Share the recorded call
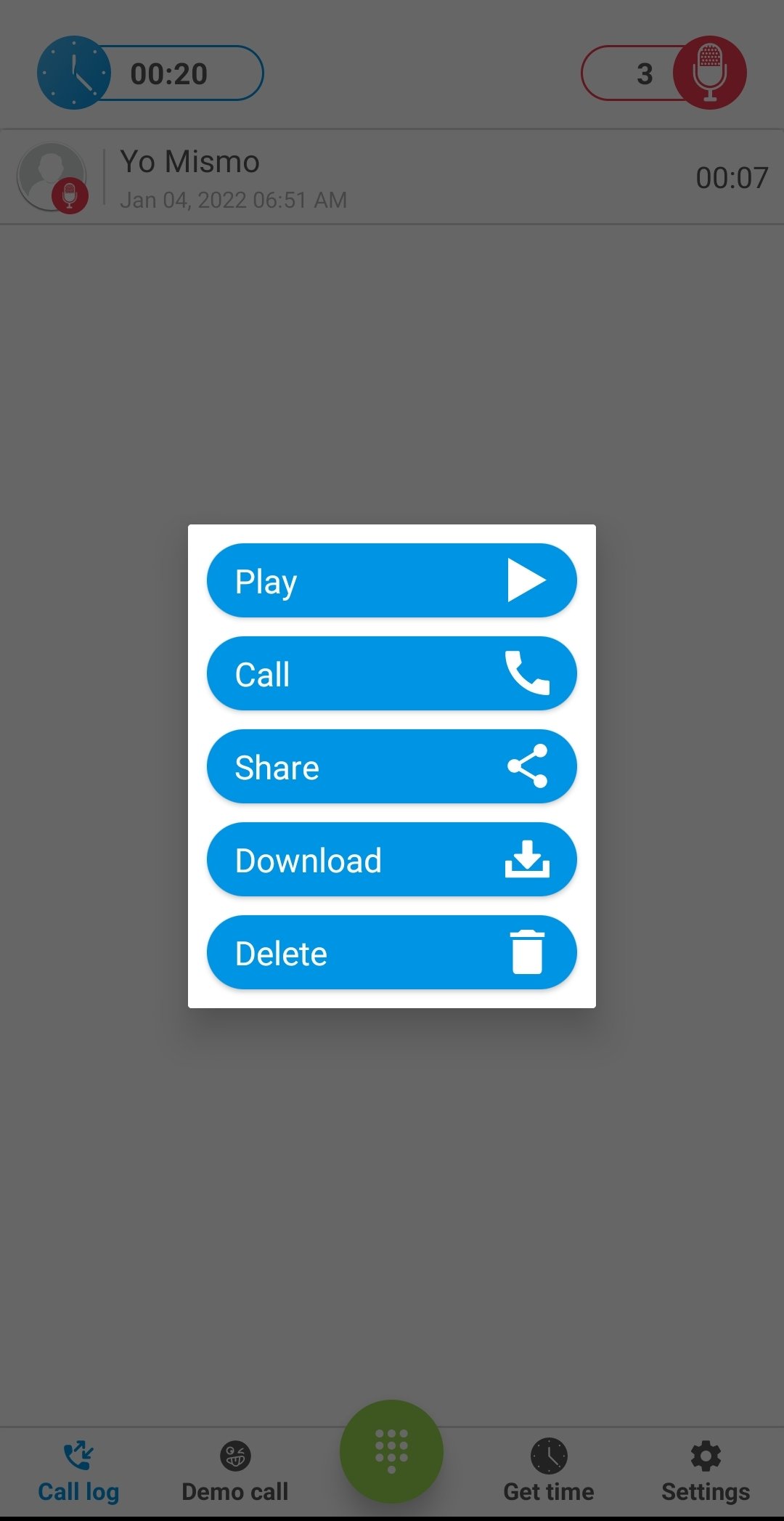Screen dimensions: 784x1521 (392, 766)
